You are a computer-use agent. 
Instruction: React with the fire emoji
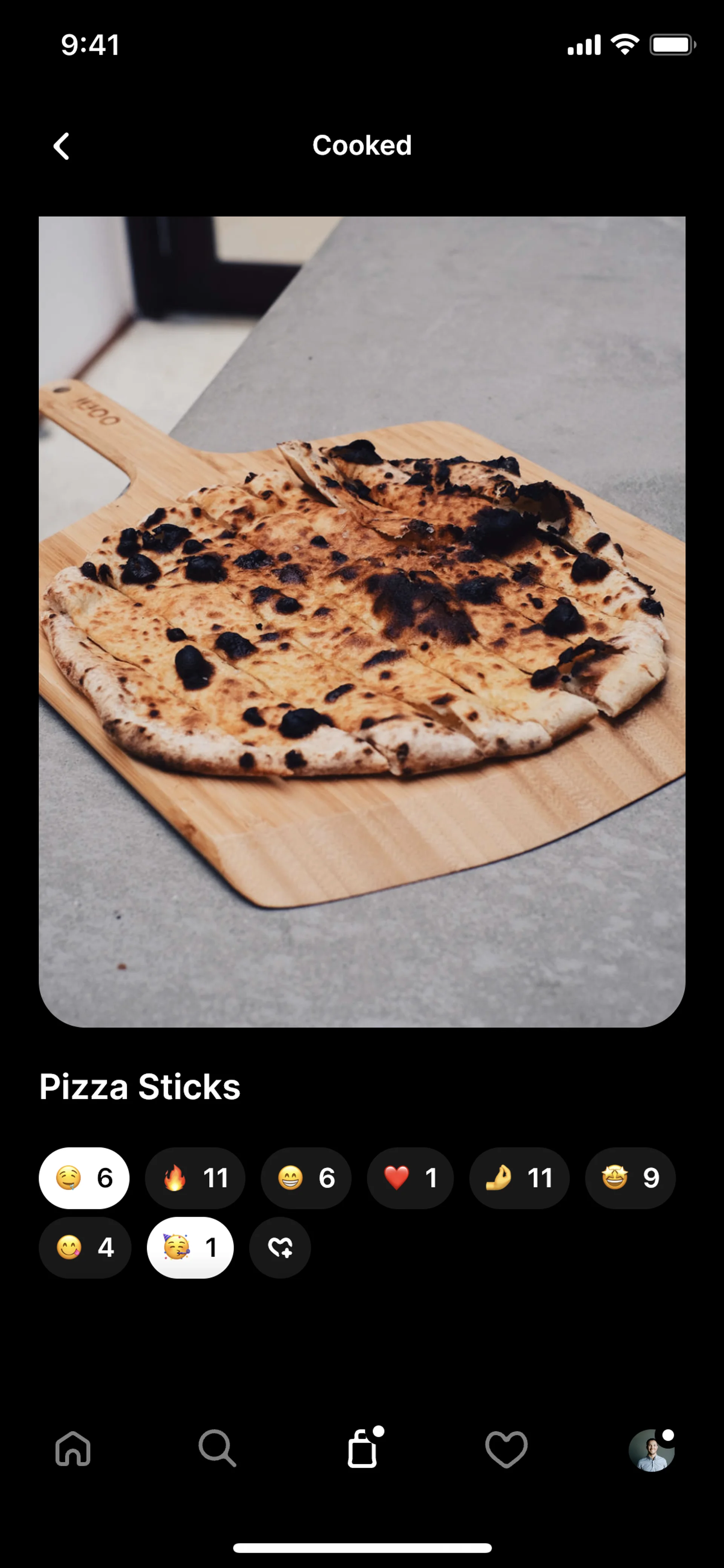[195, 1178]
